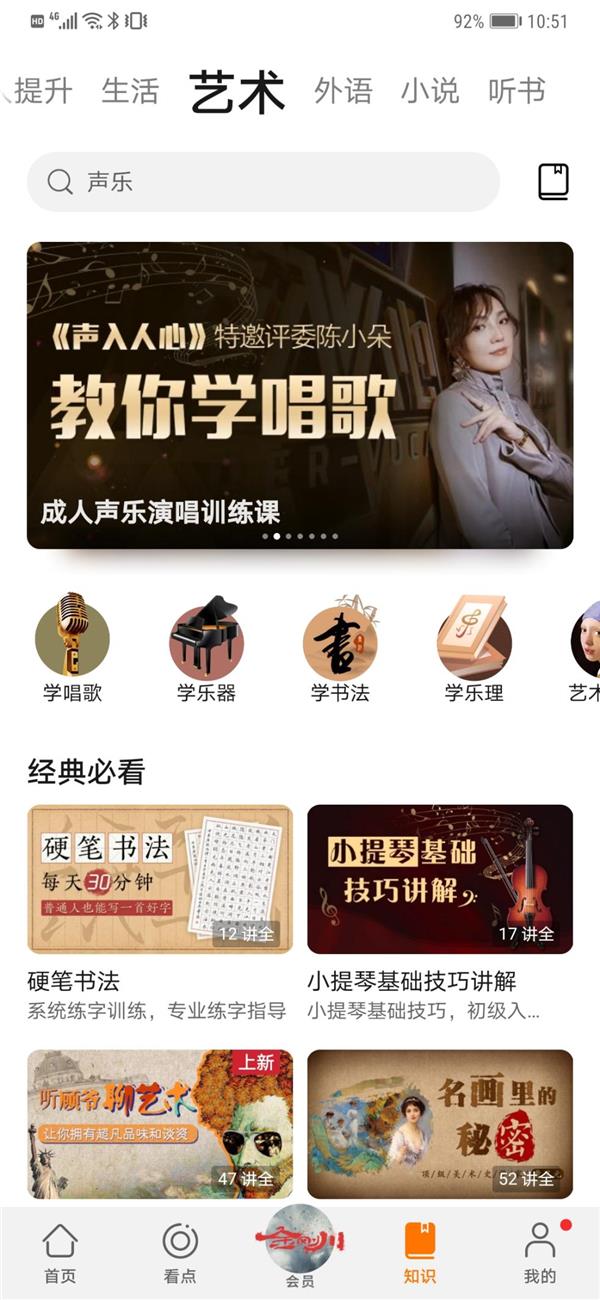Tap the search box showing 声乐

262,182
